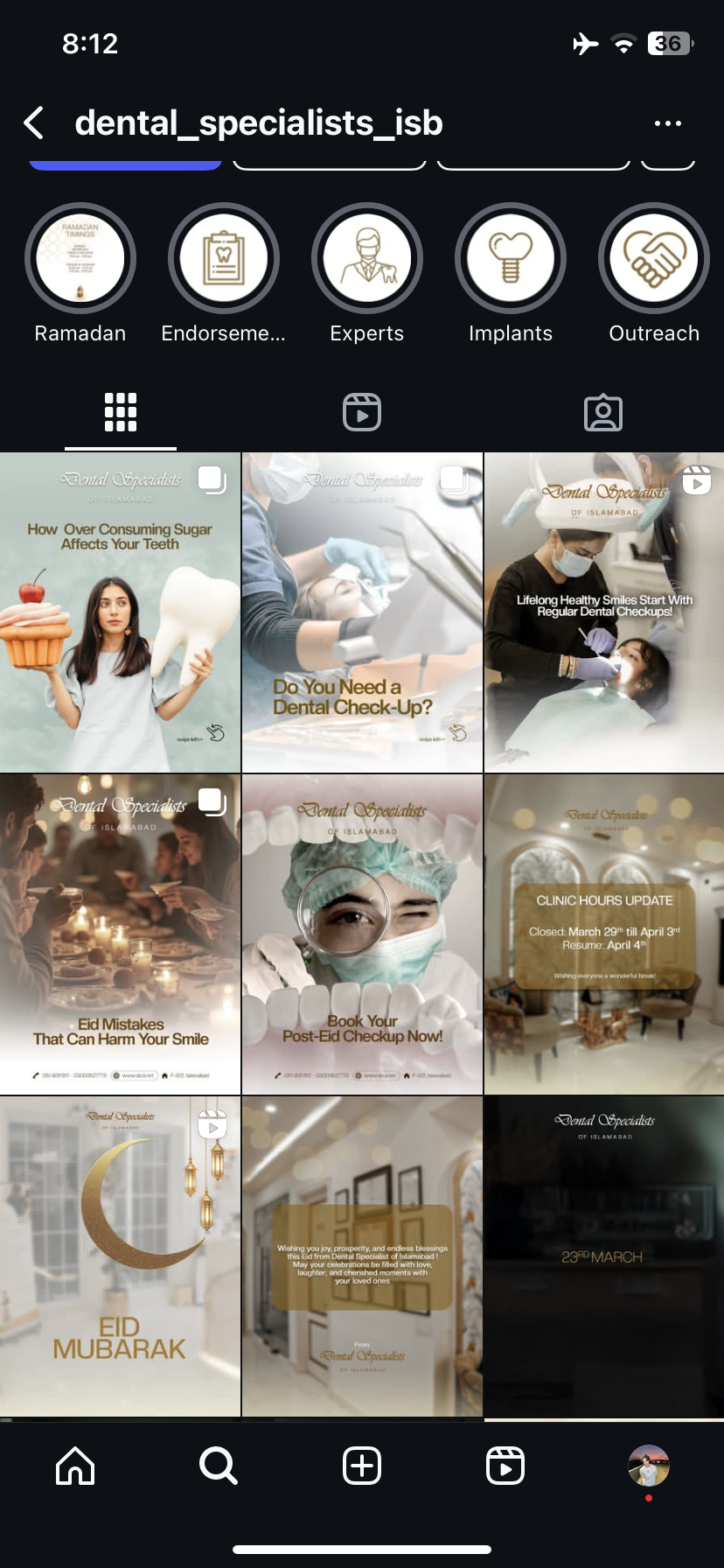Open the Eid Mistakes post
The width and height of the screenshot is (724, 1568).
click(120, 934)
